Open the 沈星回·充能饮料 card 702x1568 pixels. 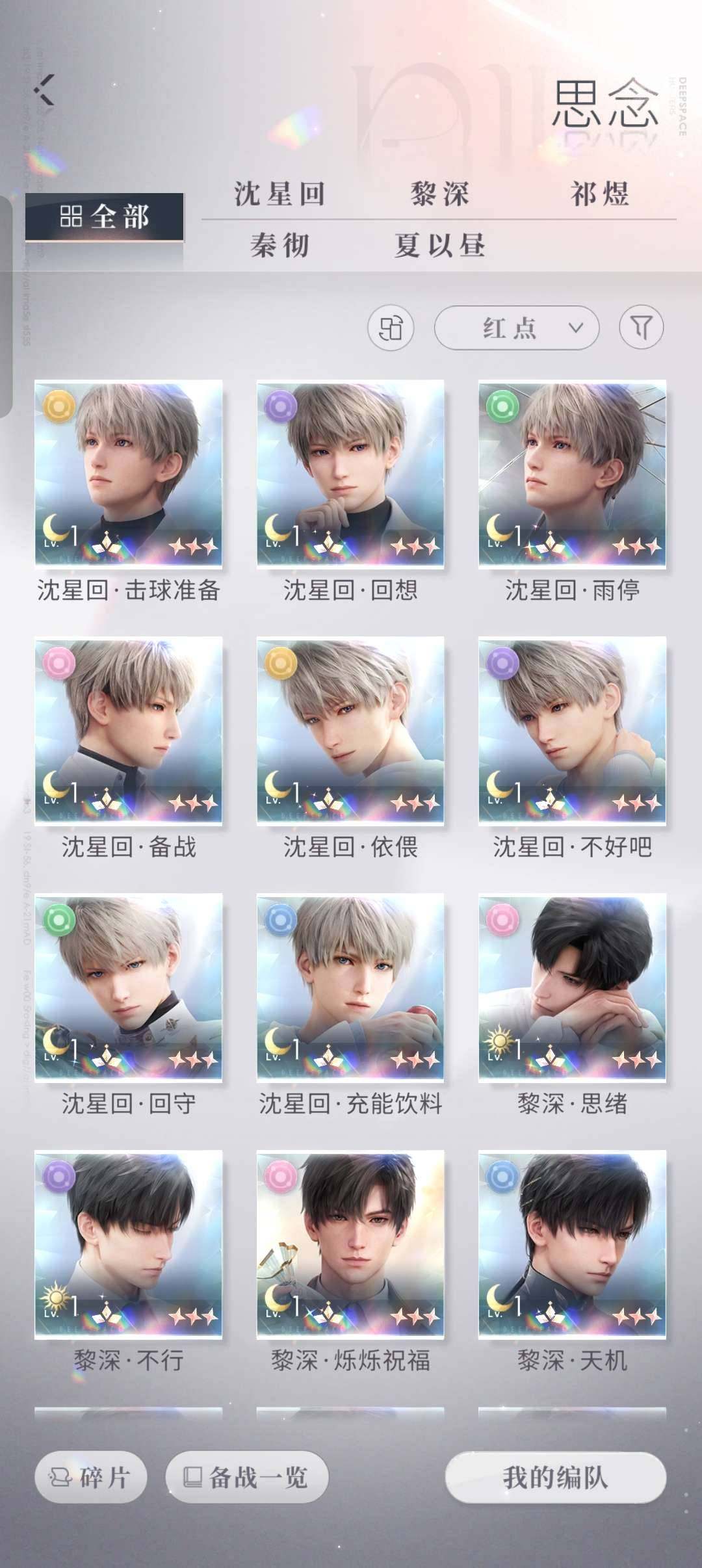coord(350,987)
